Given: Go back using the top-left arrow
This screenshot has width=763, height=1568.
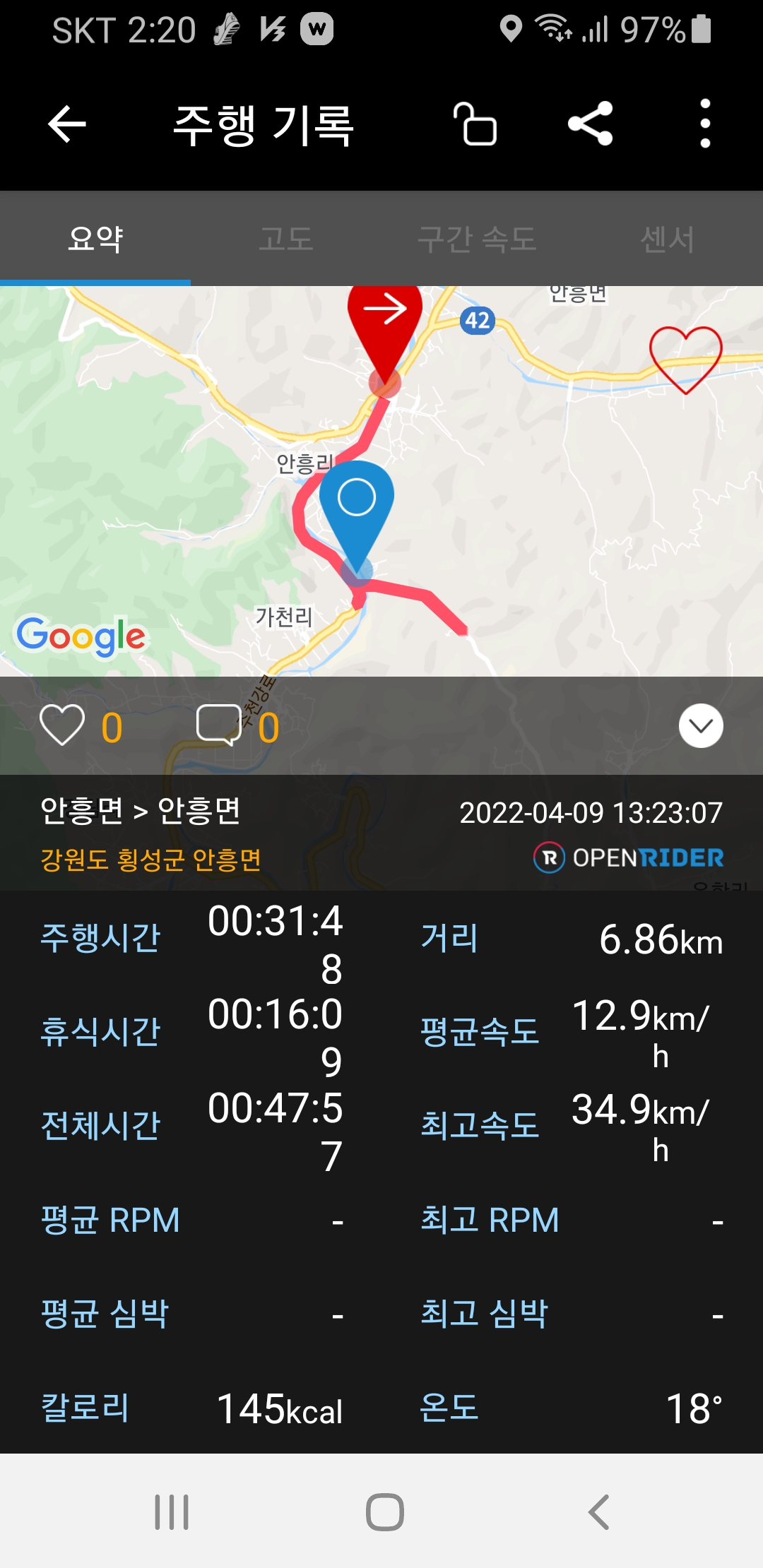Looking at the screenshot, I should (67, 124).
